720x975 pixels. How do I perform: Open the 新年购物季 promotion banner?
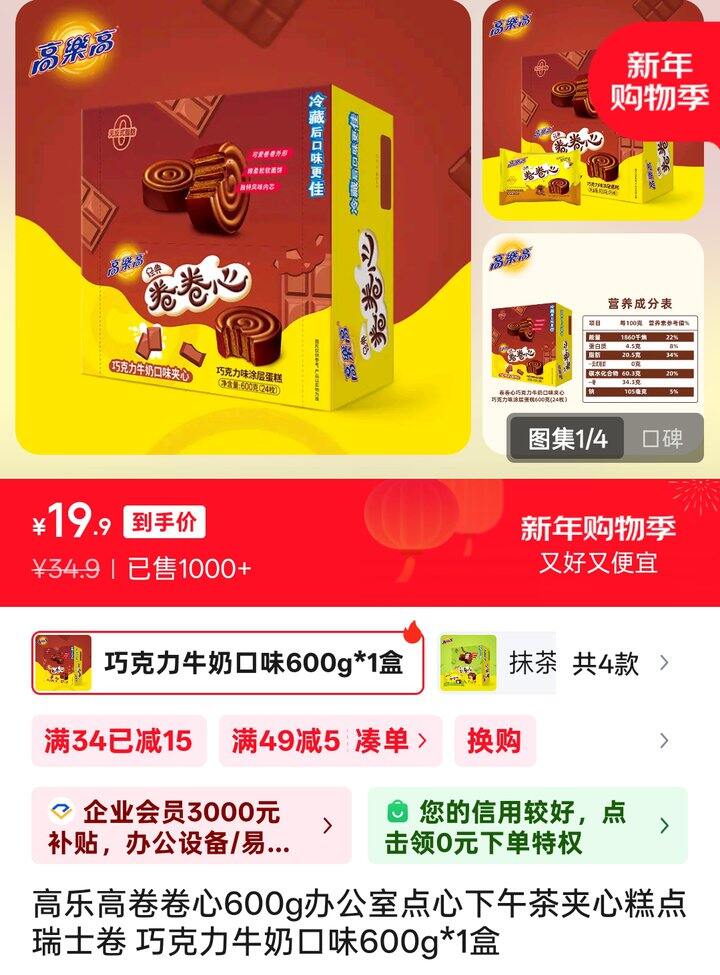(x=598, y=544)
